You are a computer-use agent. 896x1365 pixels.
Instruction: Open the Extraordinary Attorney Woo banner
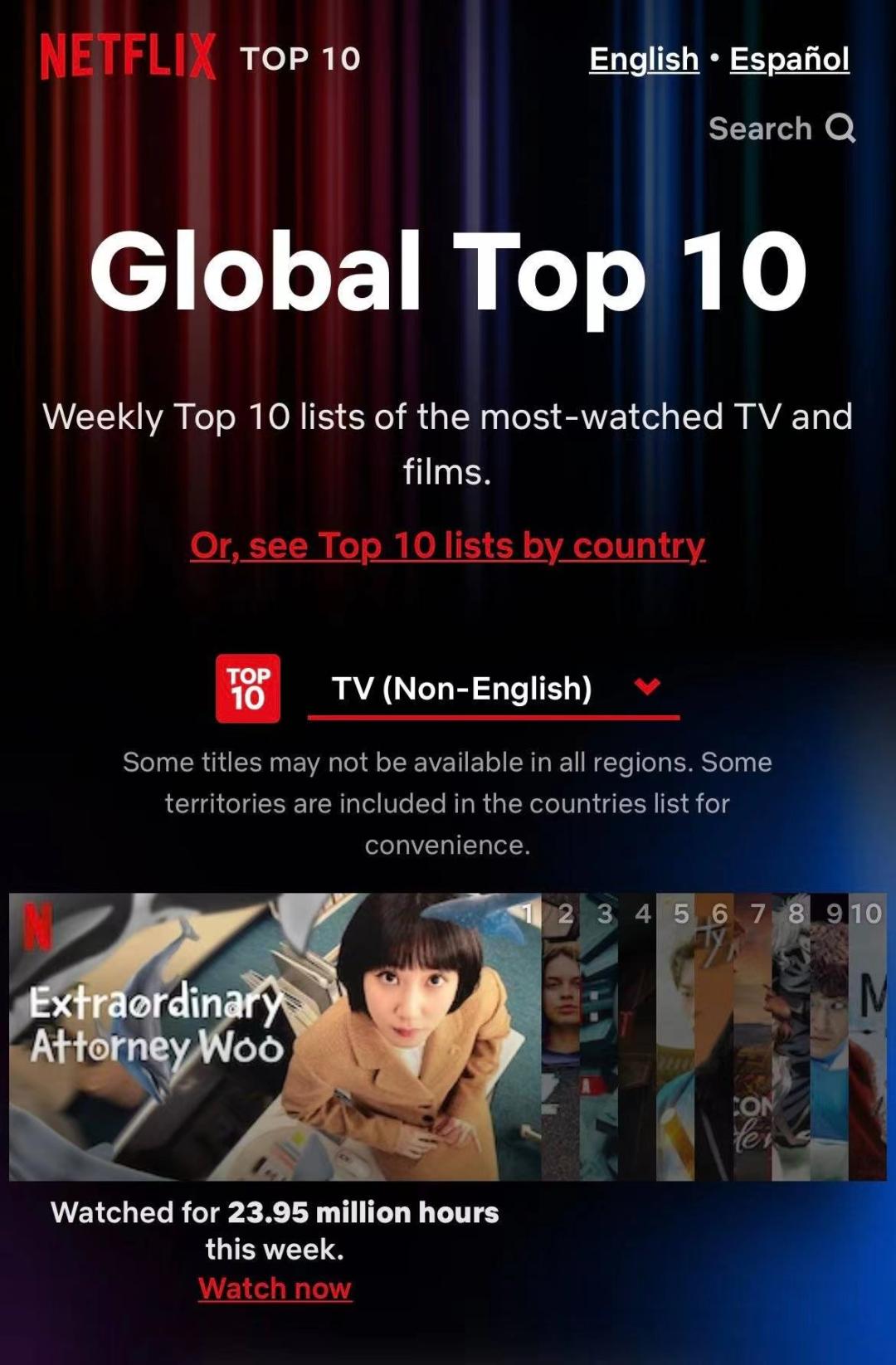tap(274, 1037)
